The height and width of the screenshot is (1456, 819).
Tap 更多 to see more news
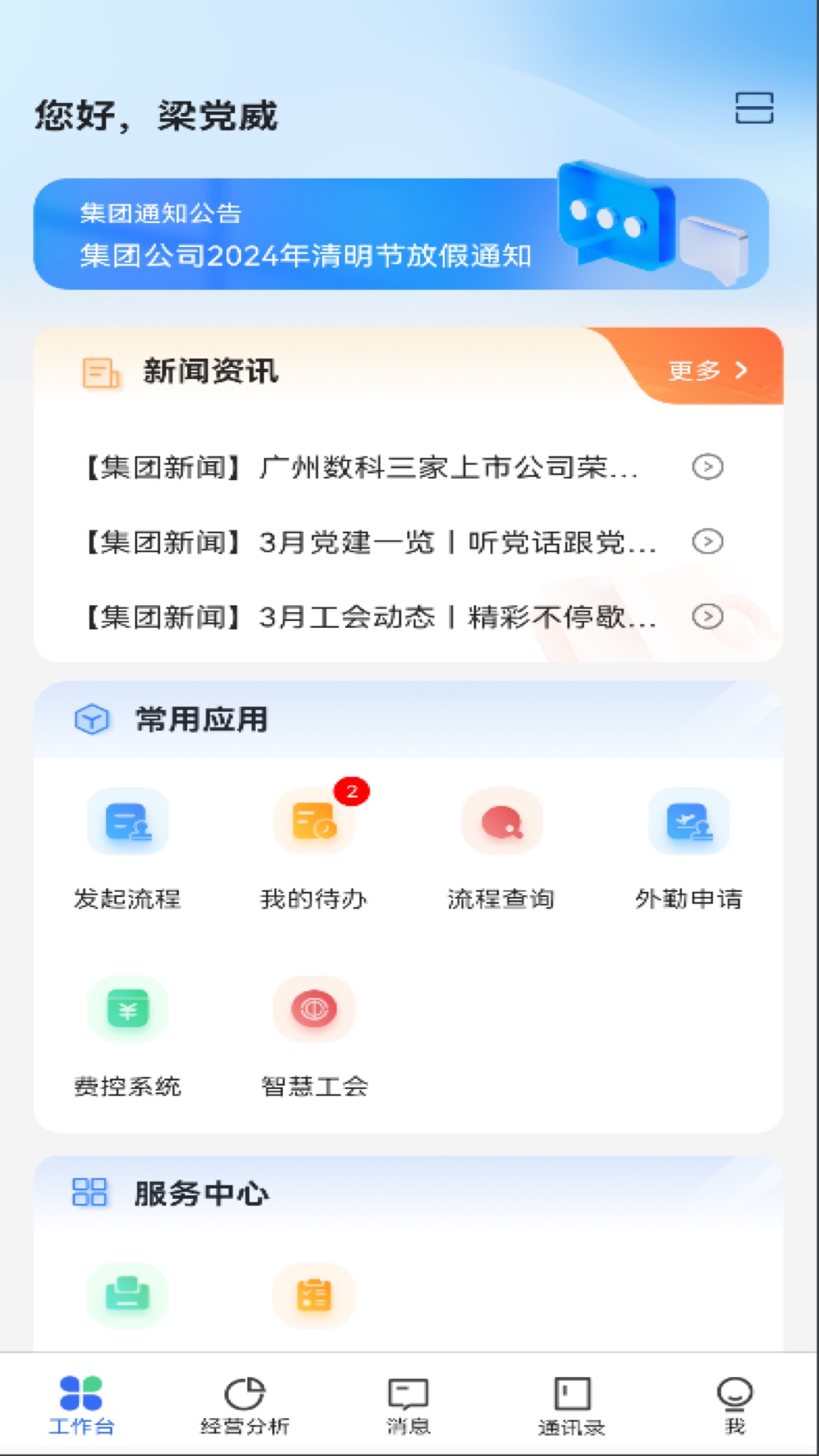tap(707, 370)
